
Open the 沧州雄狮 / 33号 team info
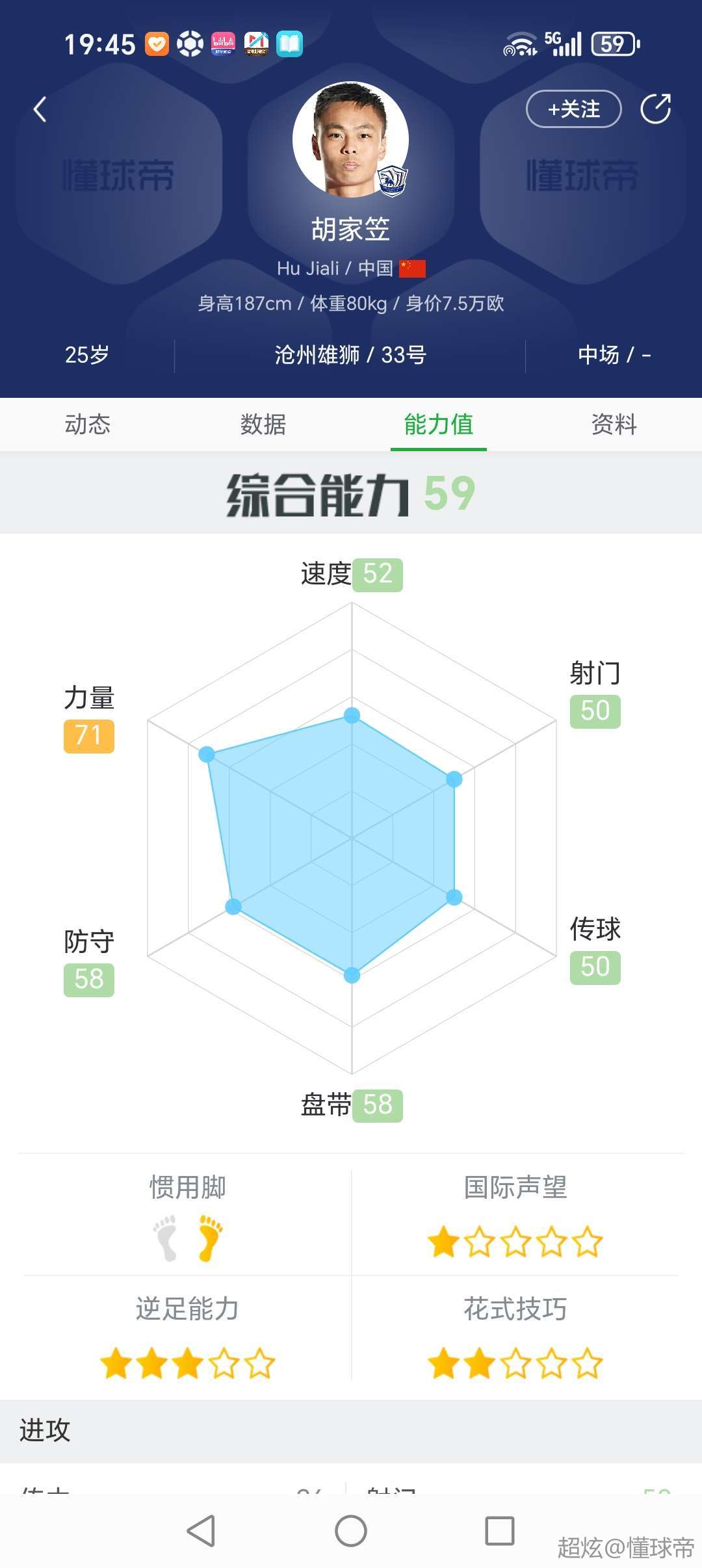point(350,355)
